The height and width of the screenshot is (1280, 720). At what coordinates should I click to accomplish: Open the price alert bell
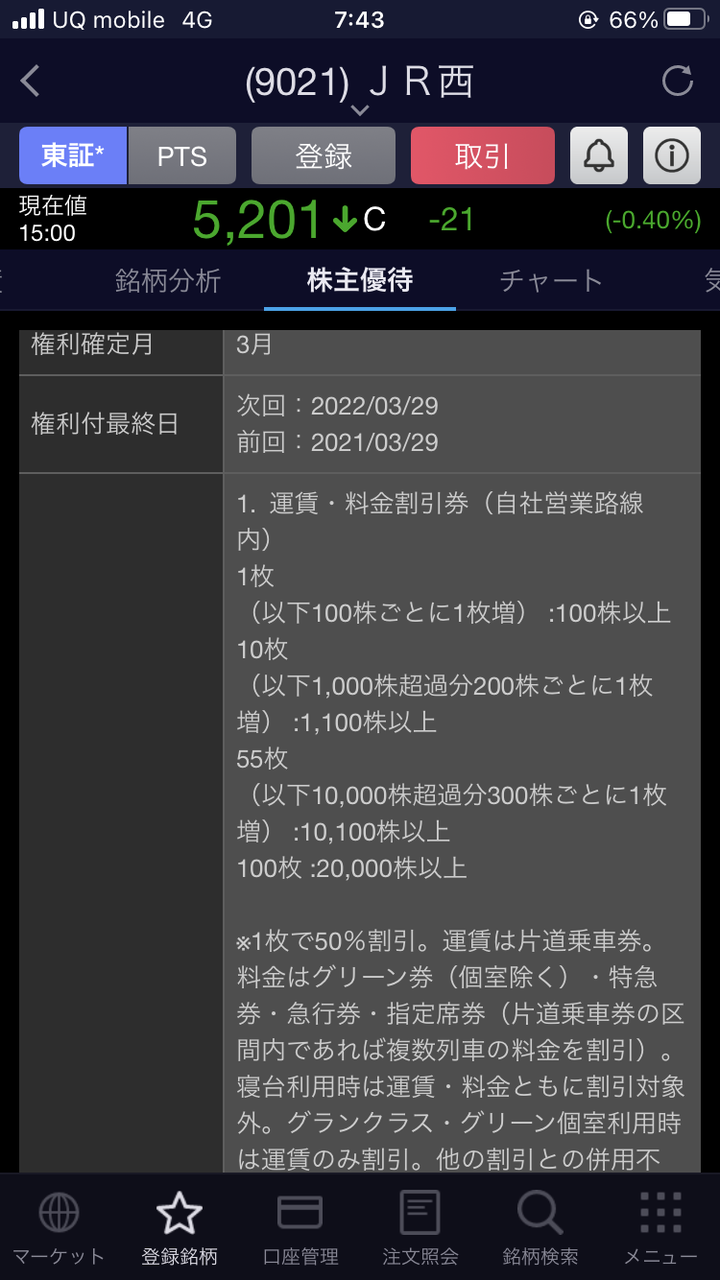tap(599, 155)
